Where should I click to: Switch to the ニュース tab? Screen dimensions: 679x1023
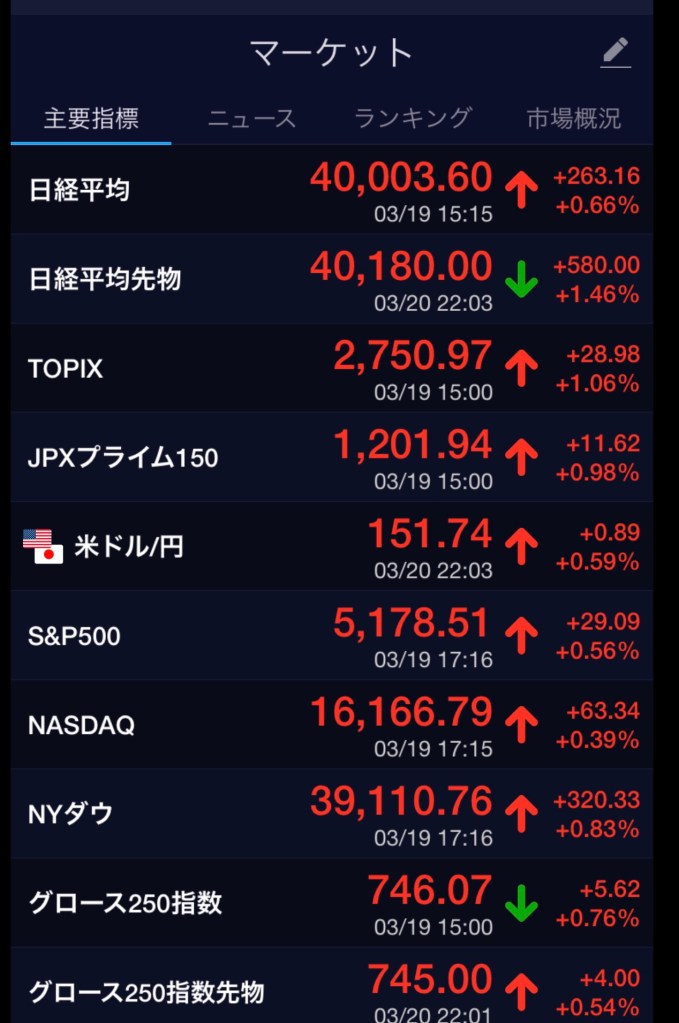pos(252,118)
